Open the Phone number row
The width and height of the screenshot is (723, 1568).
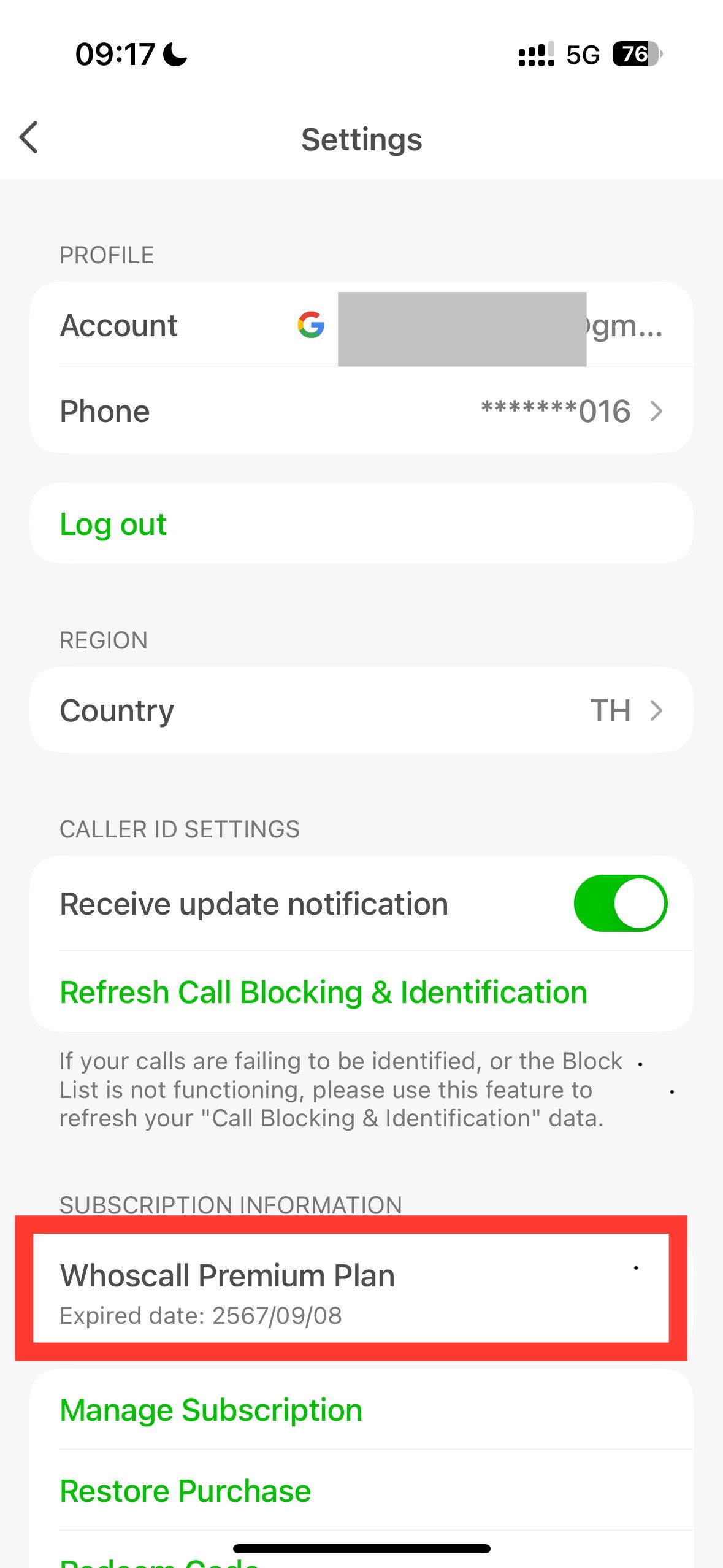[361, 410]
